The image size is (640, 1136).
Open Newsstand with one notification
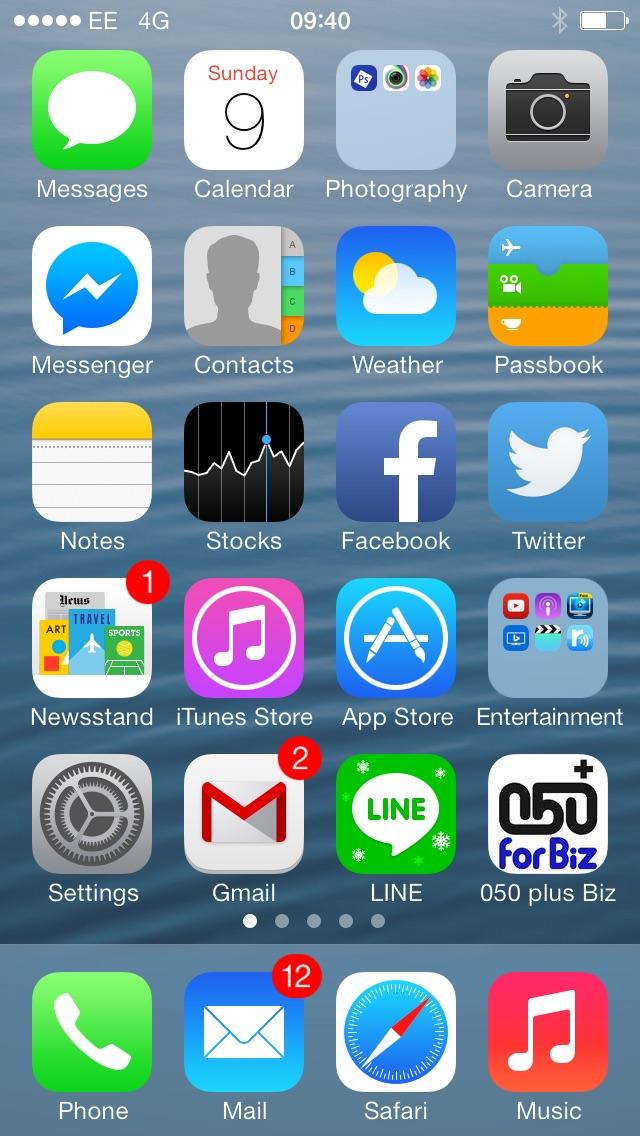click(x=92, y=638)
